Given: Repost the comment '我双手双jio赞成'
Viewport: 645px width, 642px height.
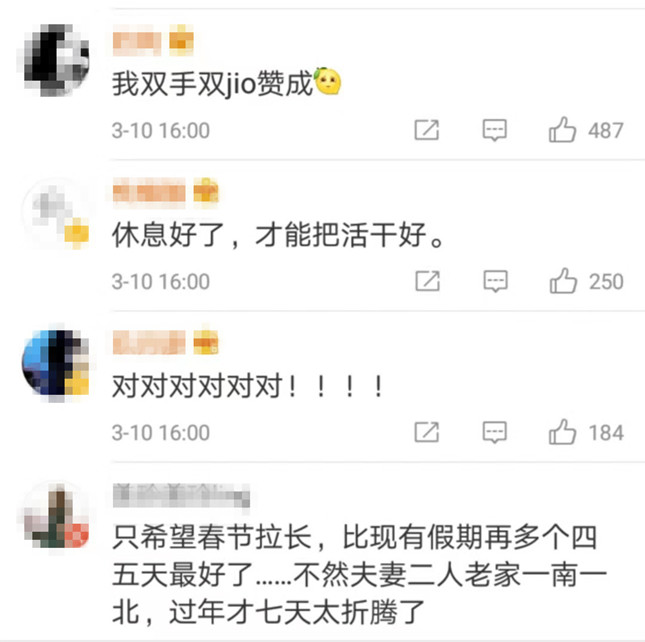Looking at the screenshot, I should pos(427,130).
